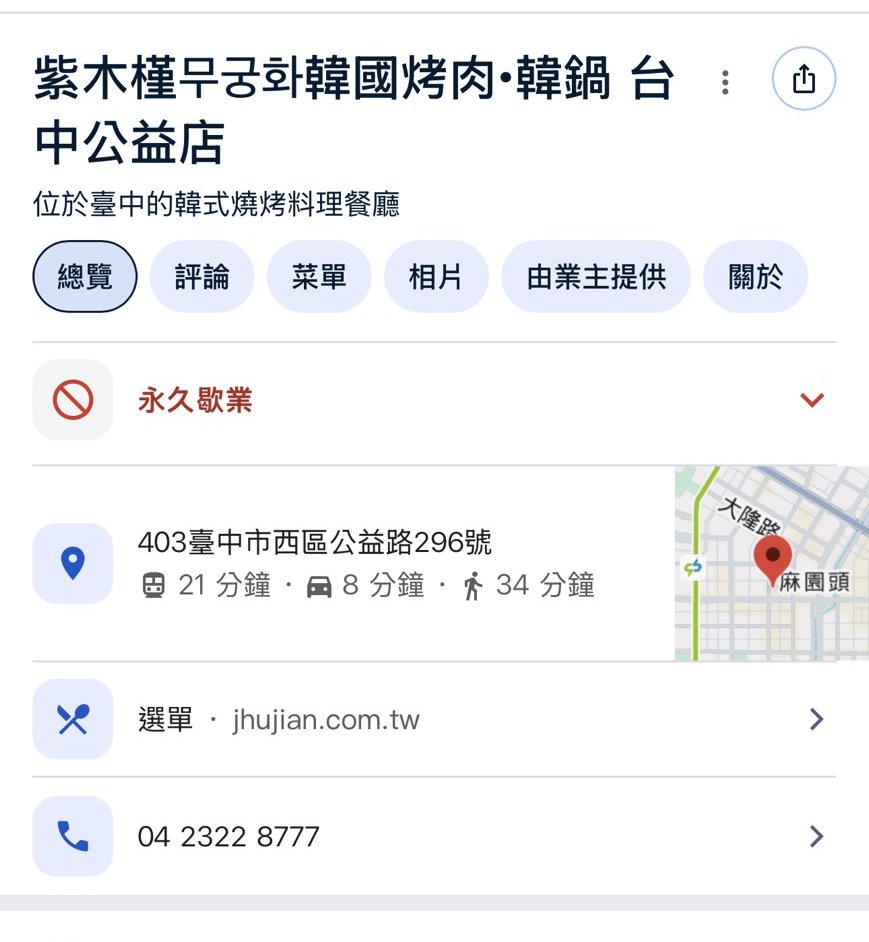Share this restaurant listing
This screenshot has height=942, width=869.
point(804,79)
